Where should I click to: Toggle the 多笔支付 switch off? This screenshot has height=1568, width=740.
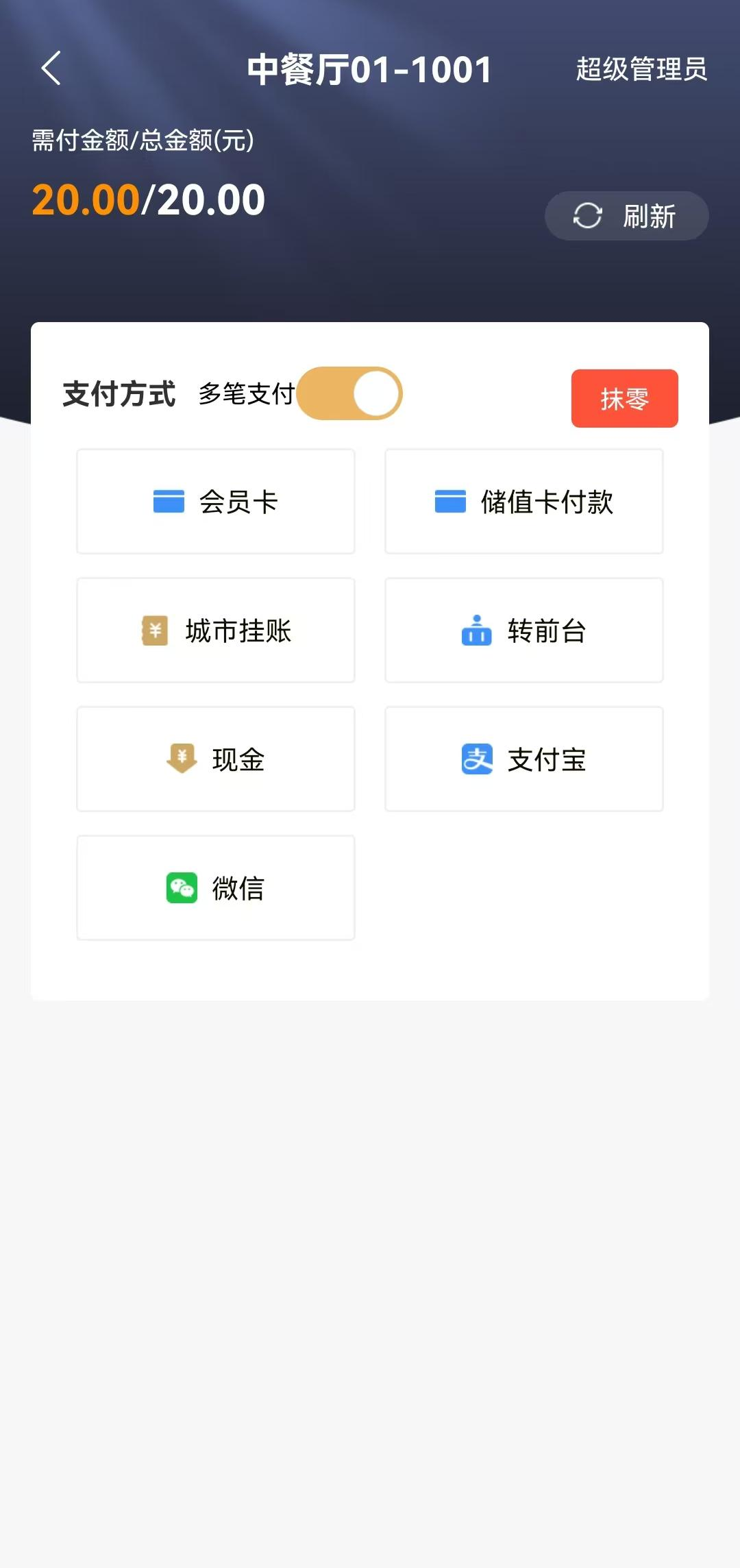(349, 393)
